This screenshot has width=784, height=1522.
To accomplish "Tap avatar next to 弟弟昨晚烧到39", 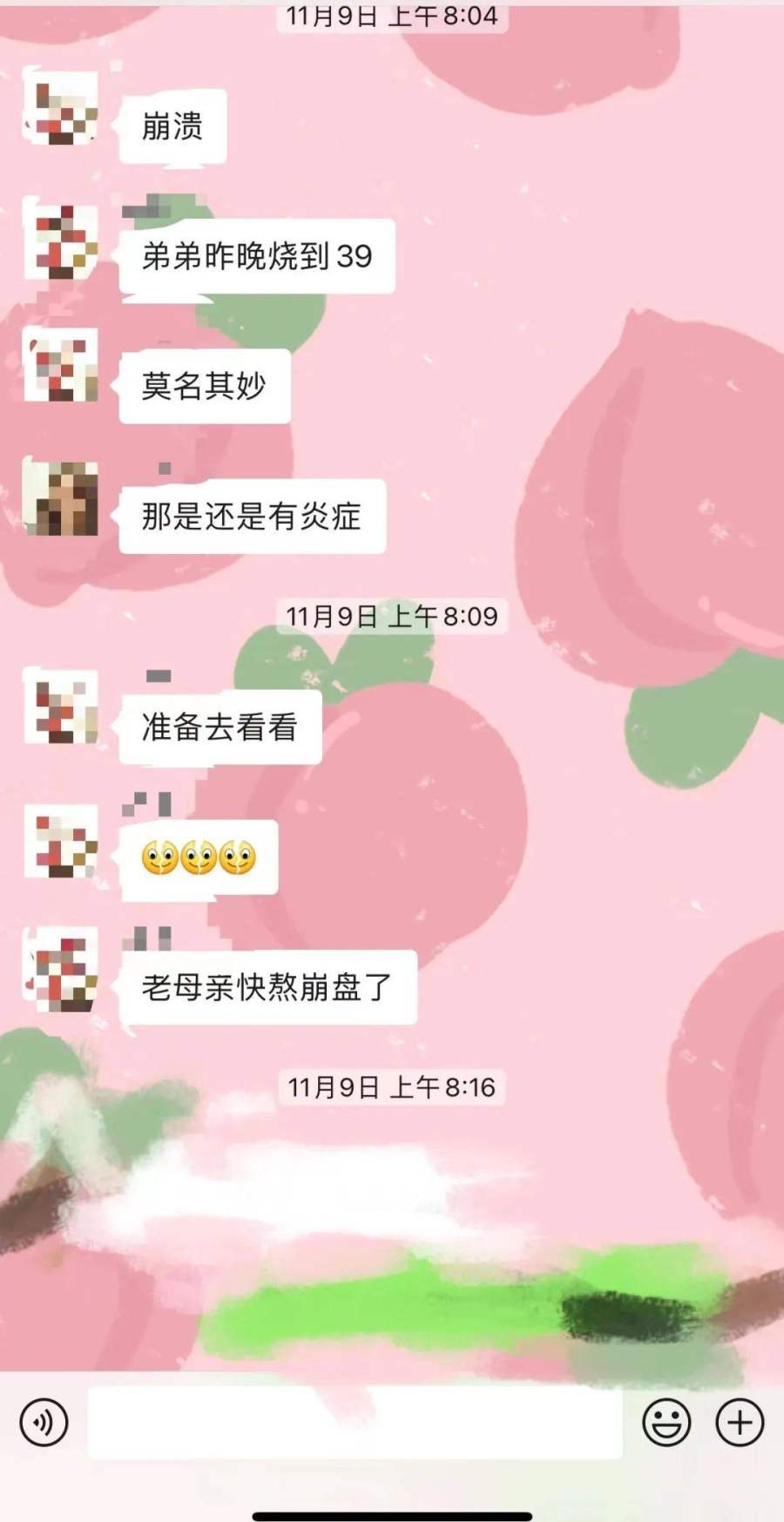I will pos(60,240).
